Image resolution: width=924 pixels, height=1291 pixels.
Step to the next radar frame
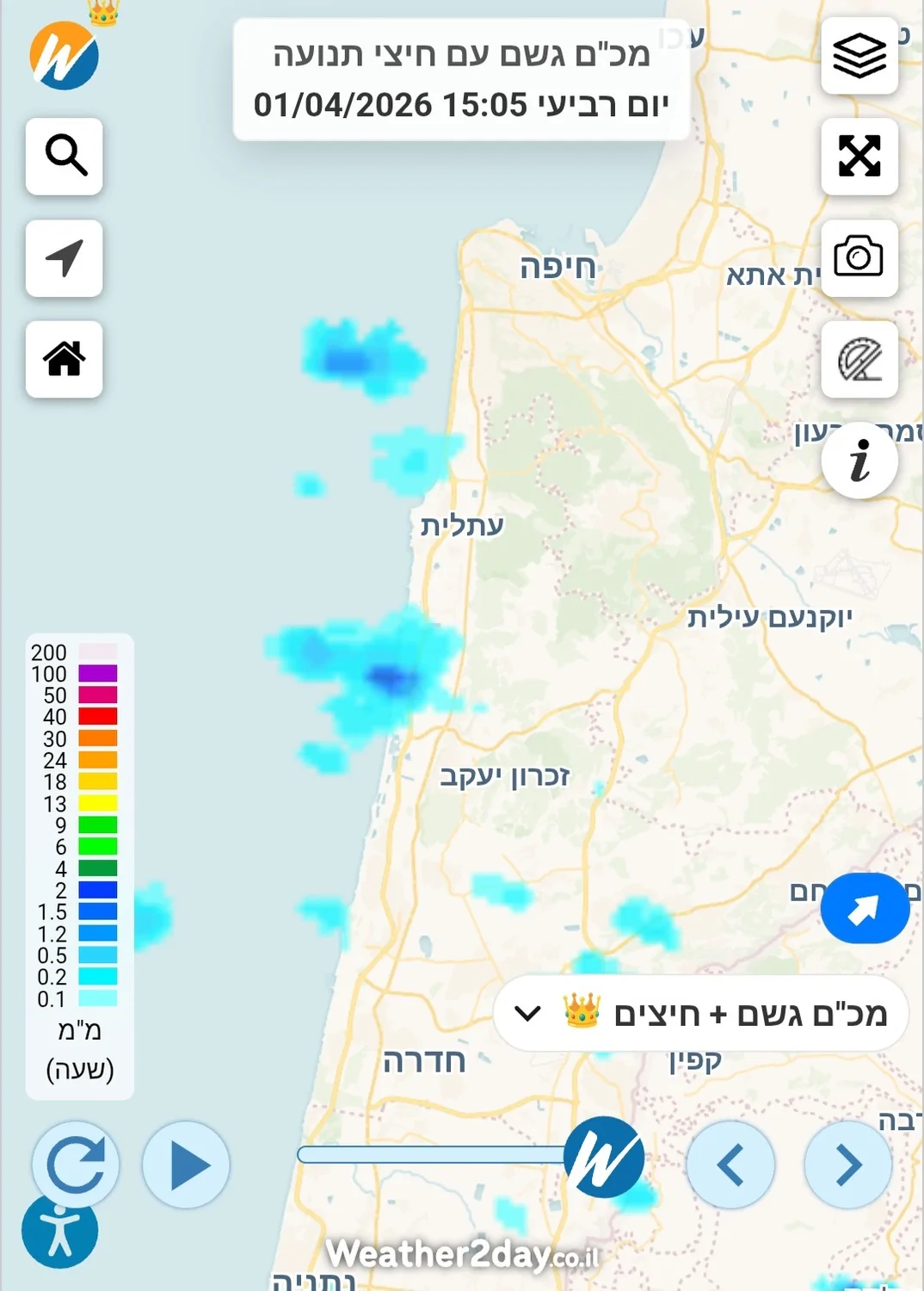click(x=847, y=1164)
